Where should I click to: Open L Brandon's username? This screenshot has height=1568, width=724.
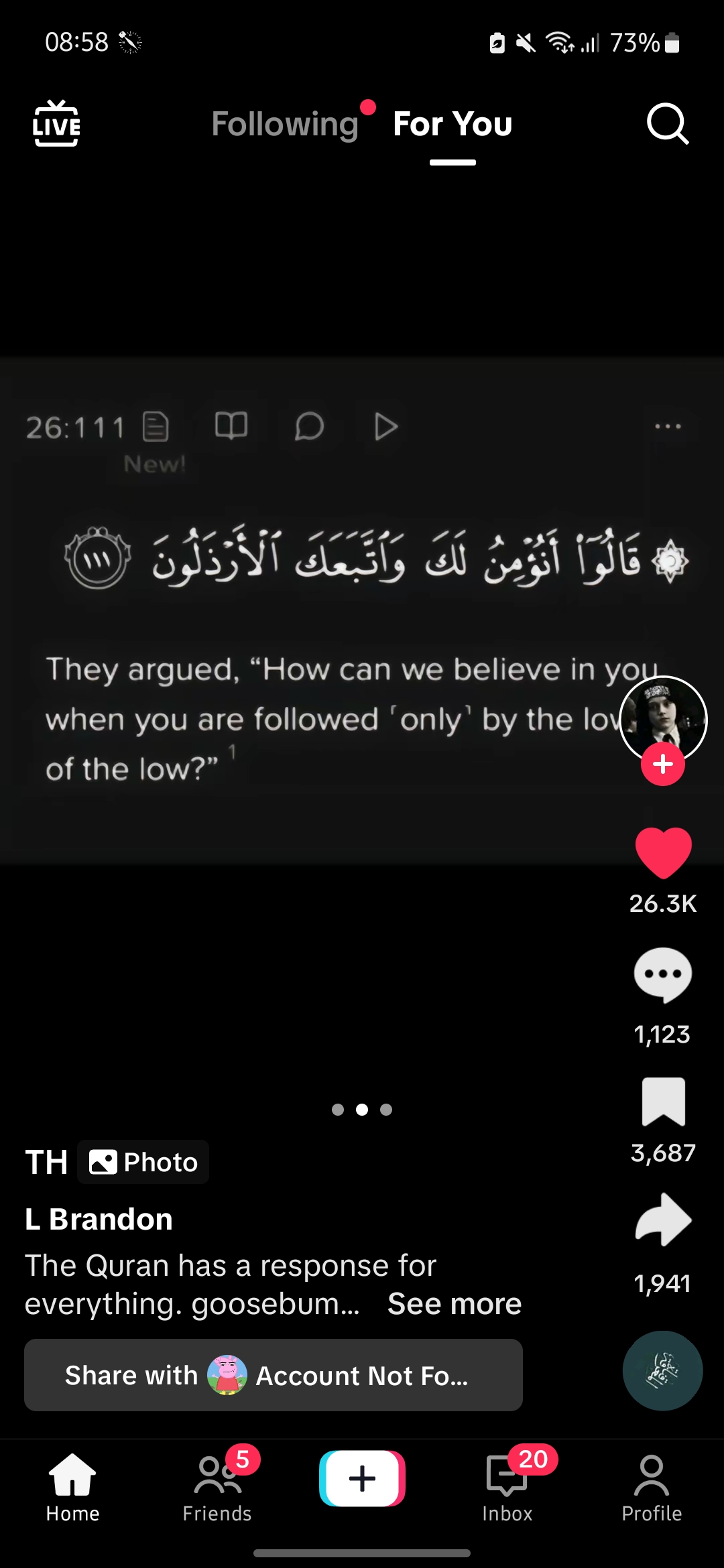[x=99, y=1219]
